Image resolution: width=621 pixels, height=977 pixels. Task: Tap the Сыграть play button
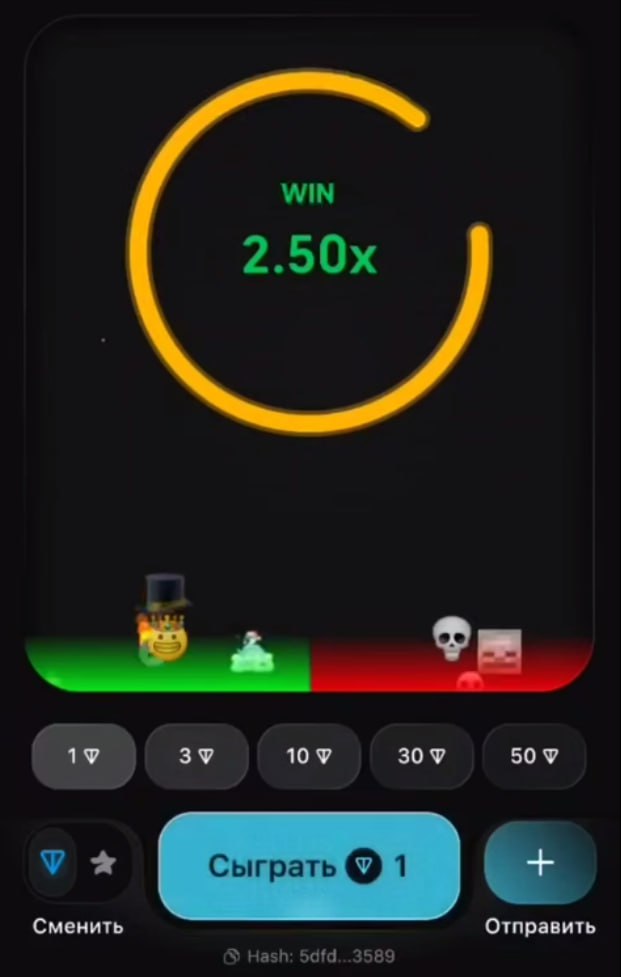click(x=309, y=866)
